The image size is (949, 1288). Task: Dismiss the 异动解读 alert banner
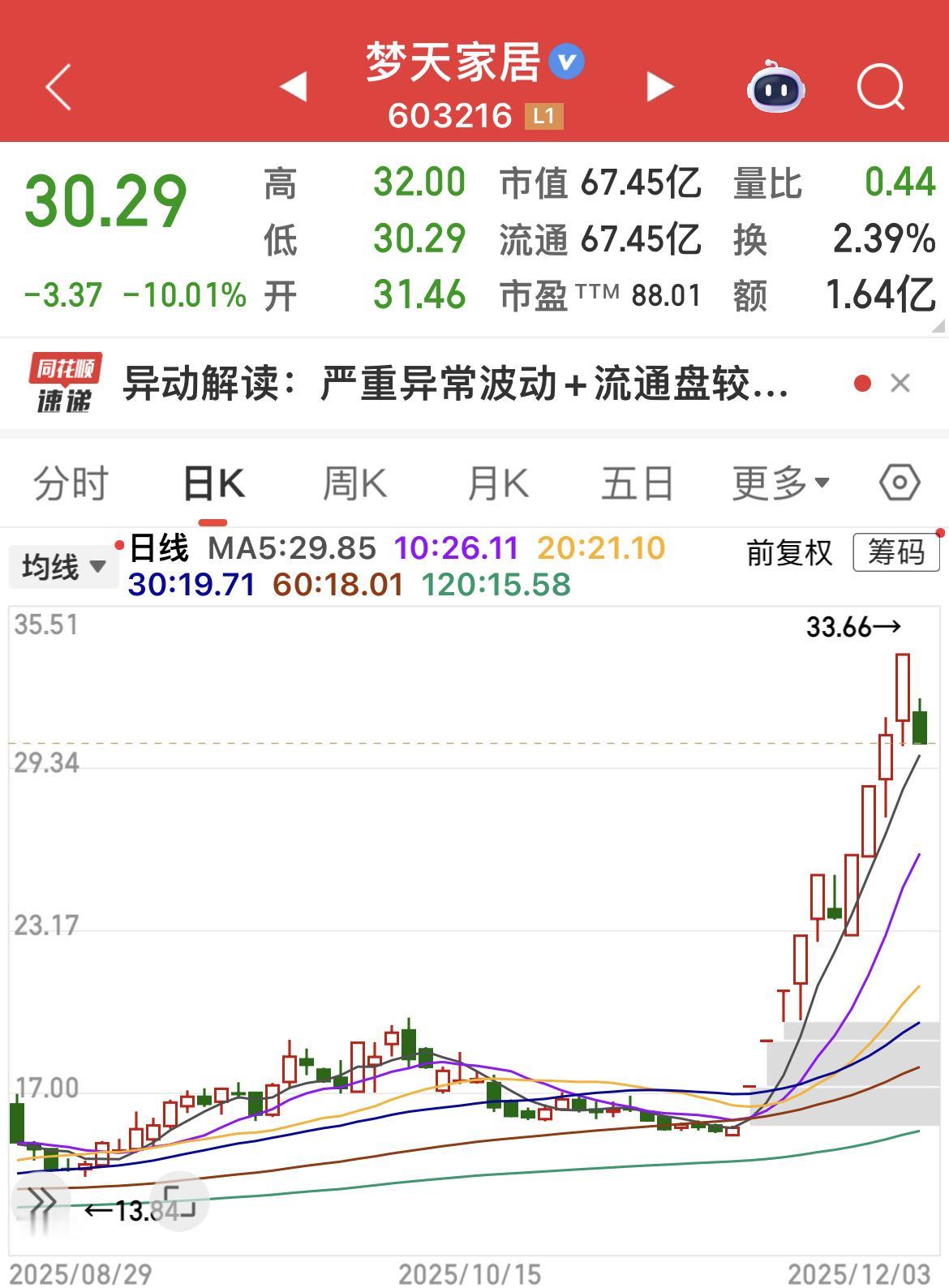coord(900,384)
